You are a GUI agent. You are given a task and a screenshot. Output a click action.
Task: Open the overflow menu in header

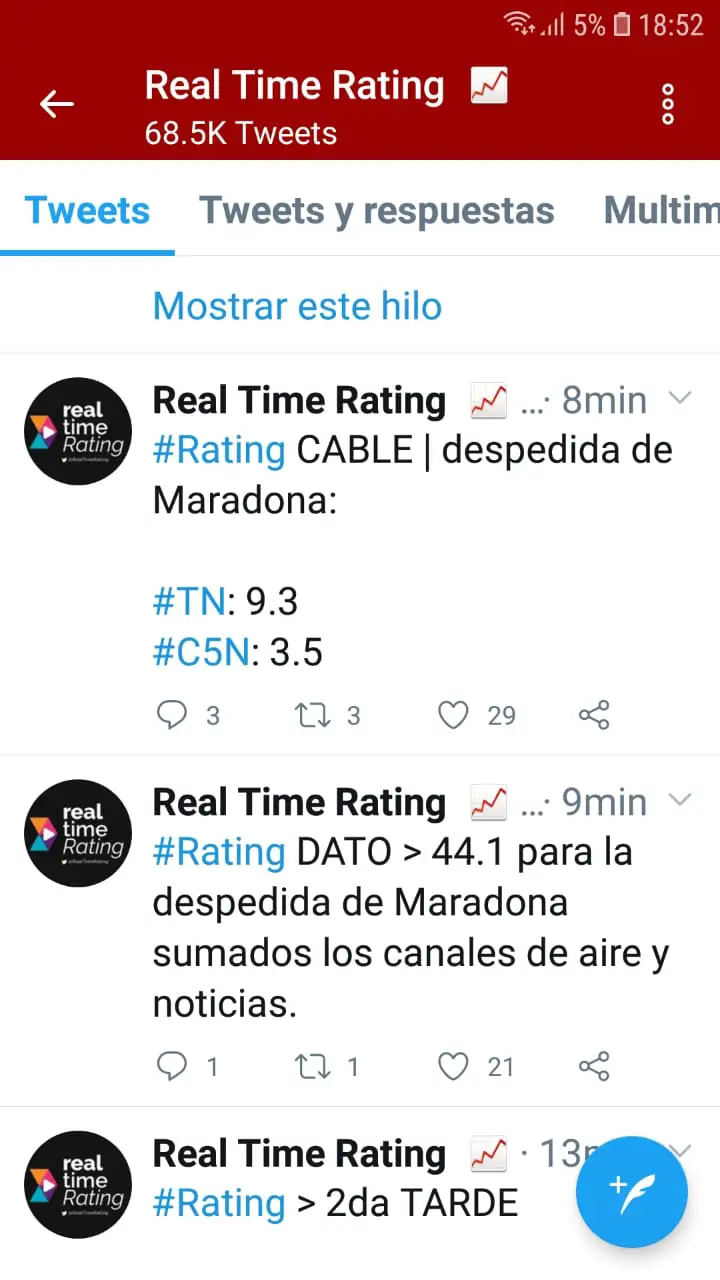[668, 104]
